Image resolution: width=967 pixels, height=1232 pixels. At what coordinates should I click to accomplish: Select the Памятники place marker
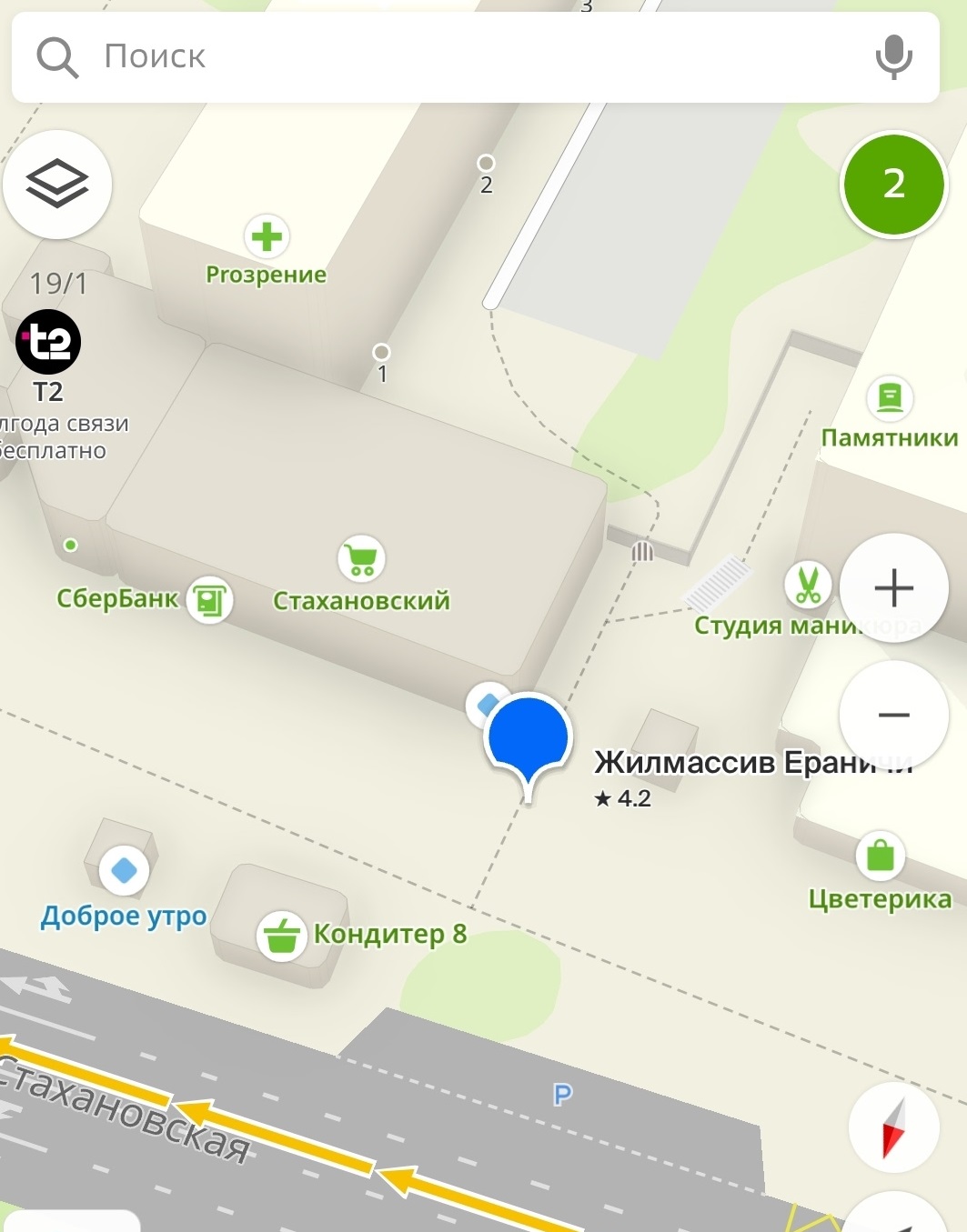pos(890,398)
